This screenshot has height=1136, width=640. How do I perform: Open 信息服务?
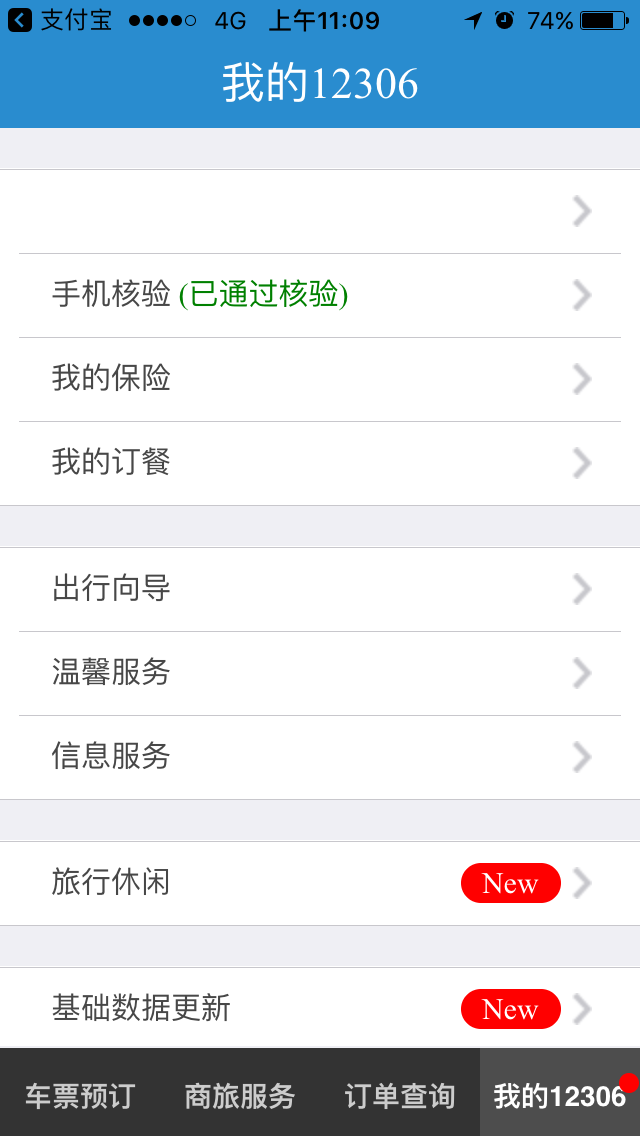(320, 757)
